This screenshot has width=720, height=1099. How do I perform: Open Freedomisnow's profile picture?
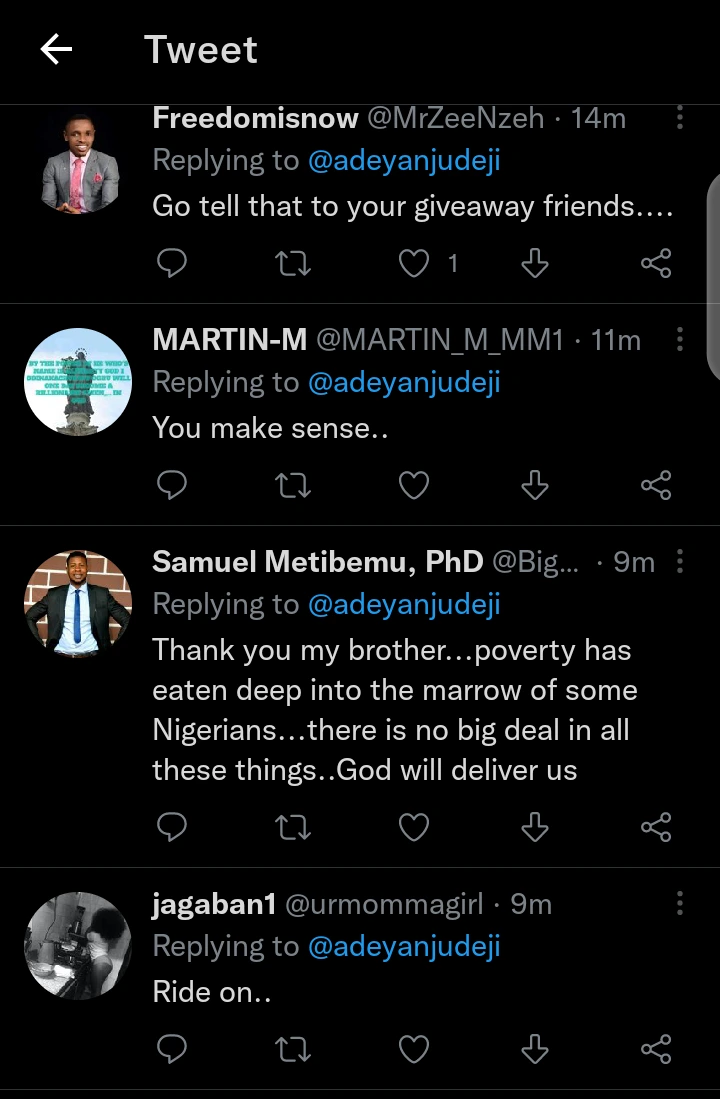click(x=78, y=162)
